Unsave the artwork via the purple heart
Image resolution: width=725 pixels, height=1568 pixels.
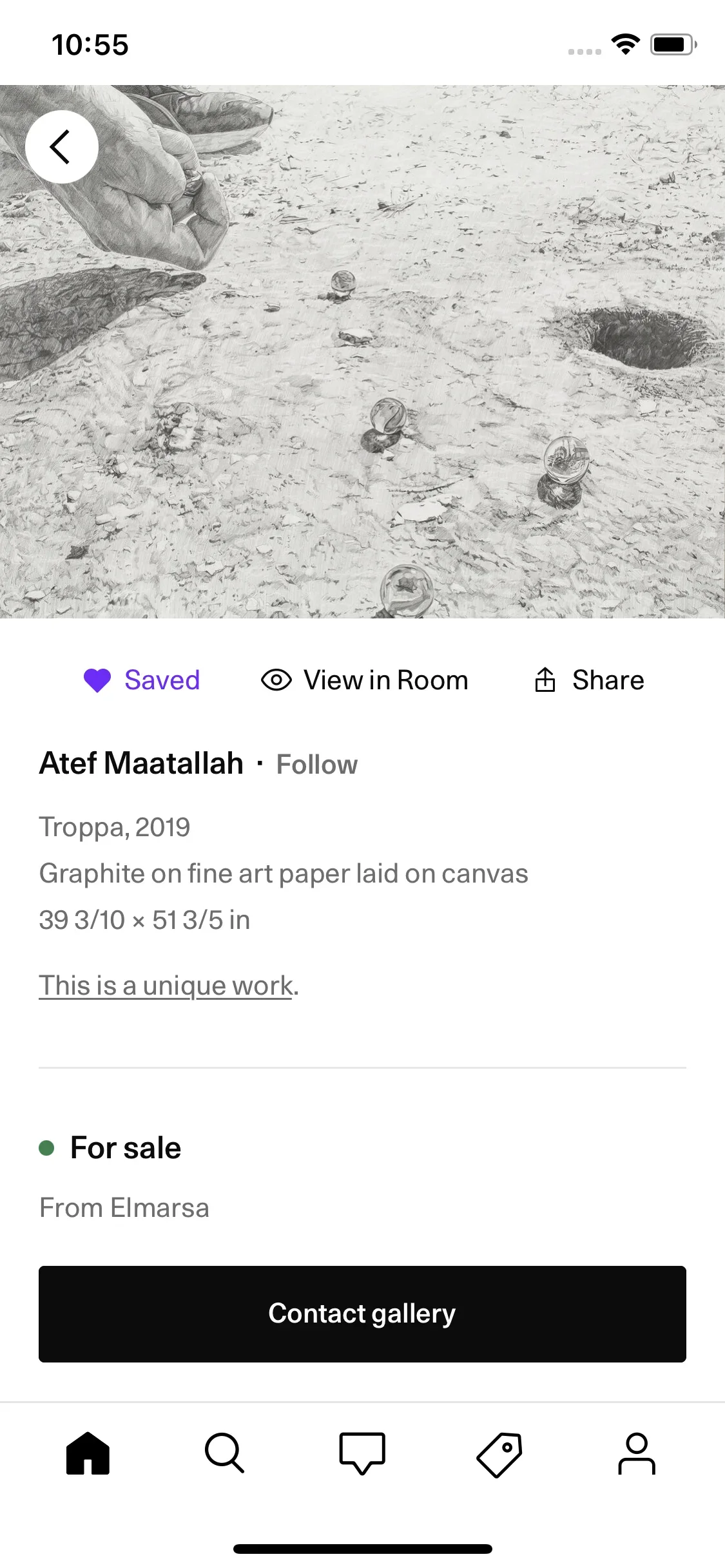[98, 680]
